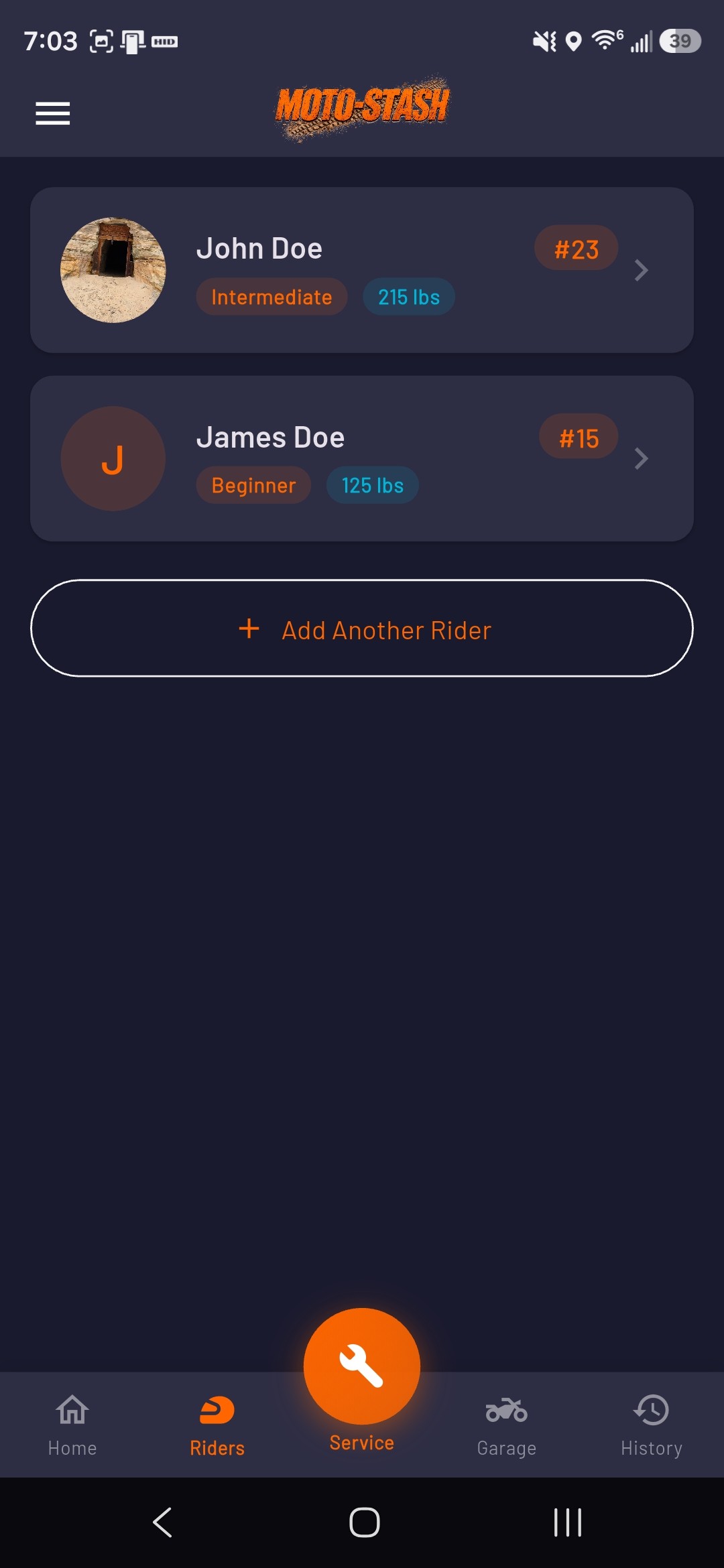Open John Doe's rider card

coord(361,270)
